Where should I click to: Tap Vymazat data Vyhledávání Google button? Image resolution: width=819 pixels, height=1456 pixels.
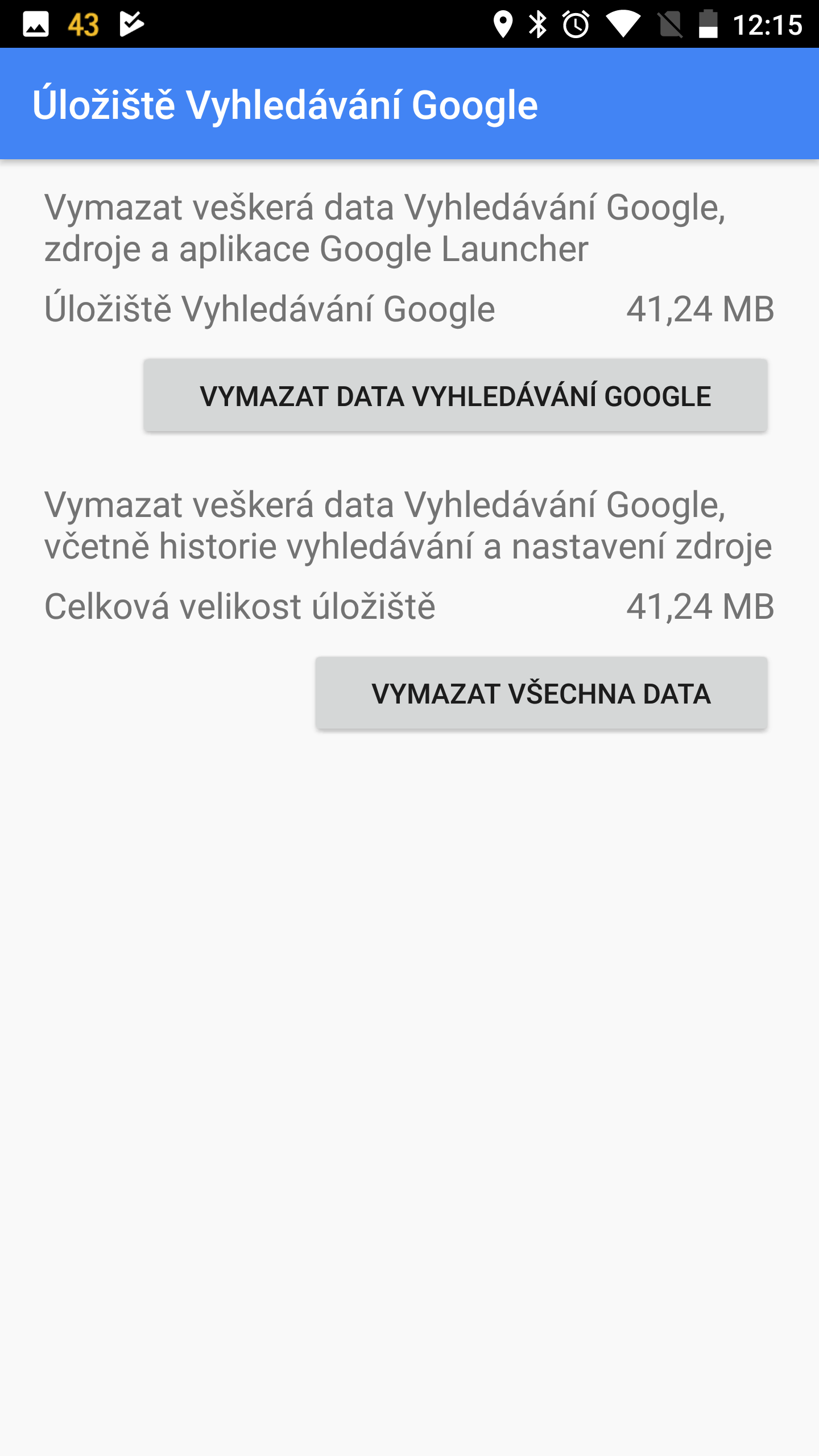tap(455, 395)
